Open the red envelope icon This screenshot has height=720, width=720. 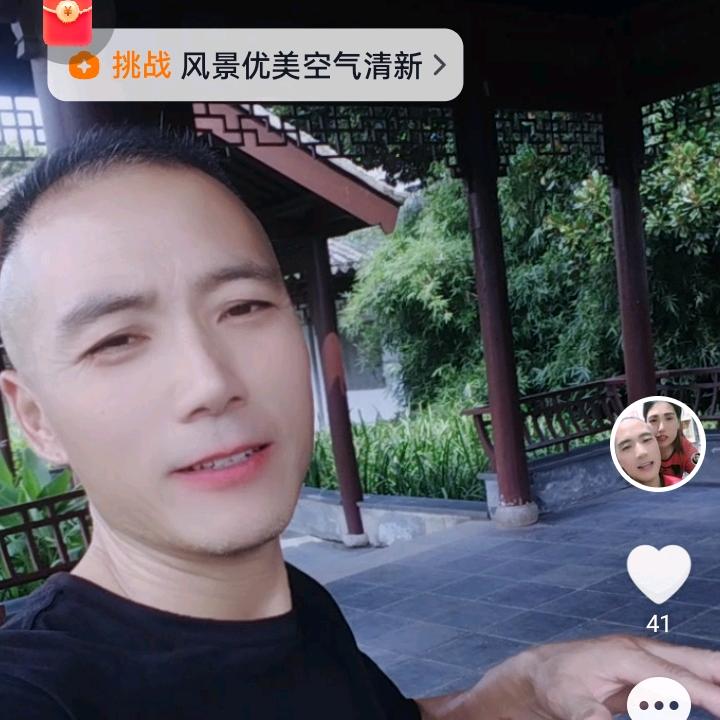click(67, 20)
